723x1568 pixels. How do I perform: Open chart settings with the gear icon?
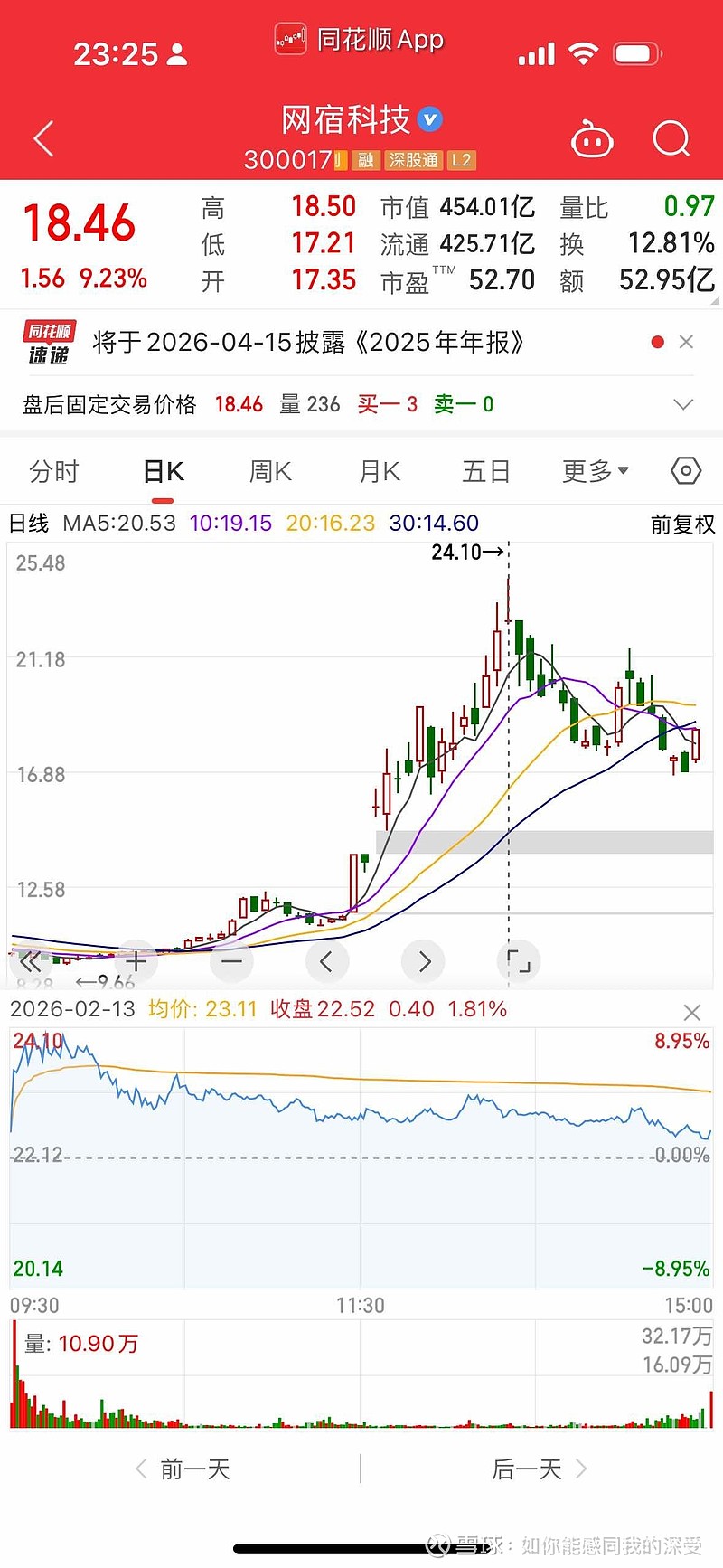click(x=686, y=471)
